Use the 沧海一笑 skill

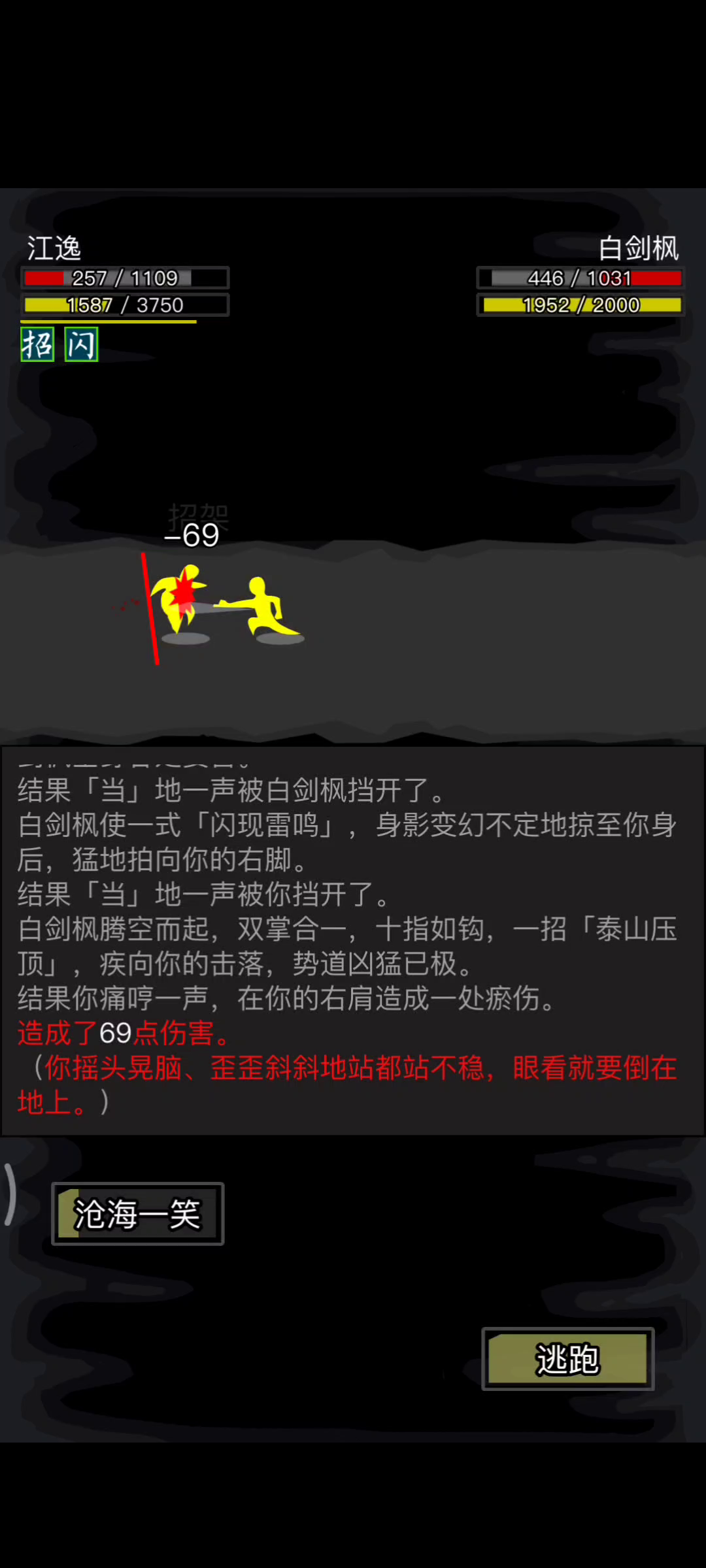pos(138,1214)
